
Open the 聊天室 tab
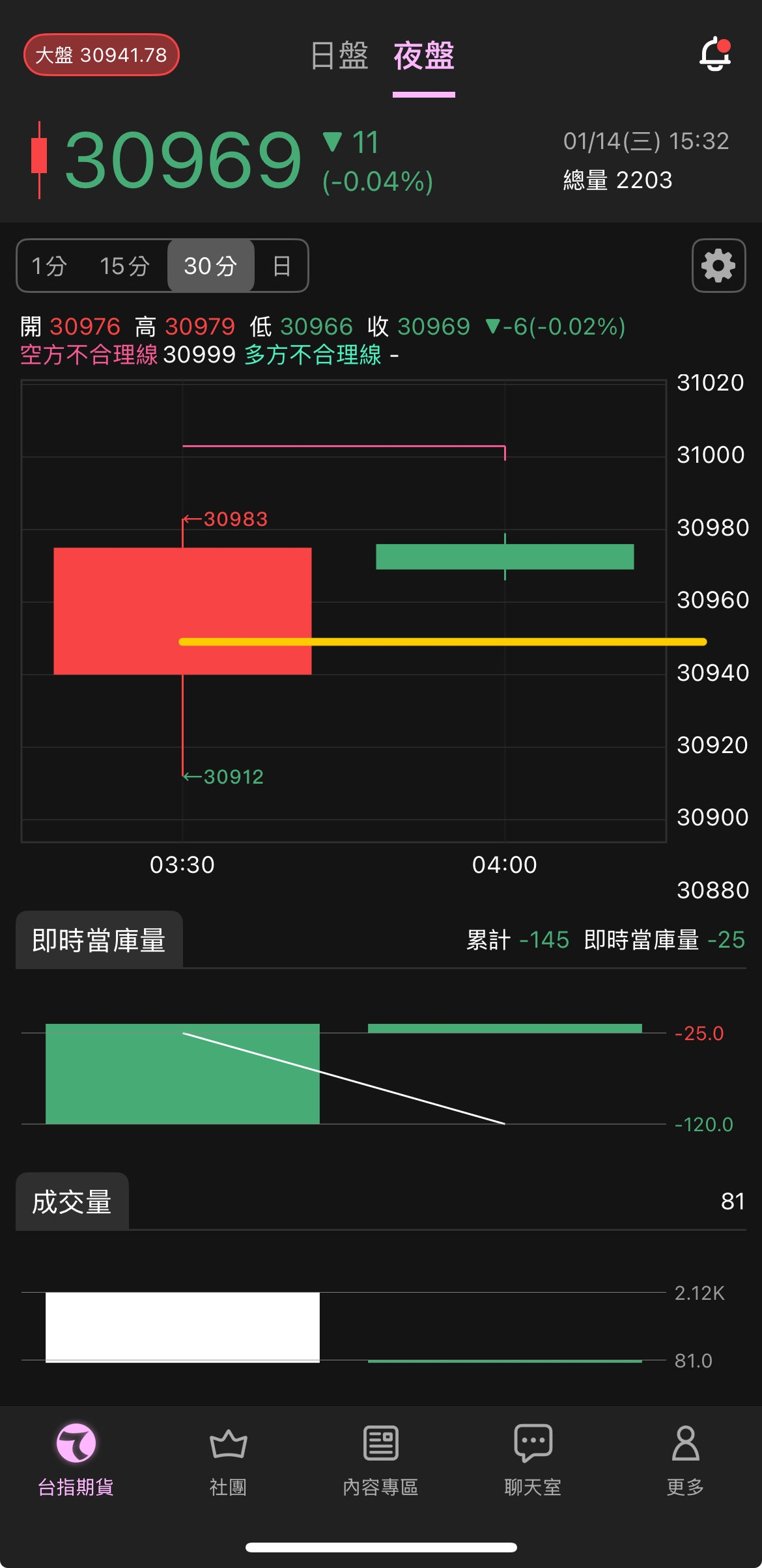coord(533,1459)
